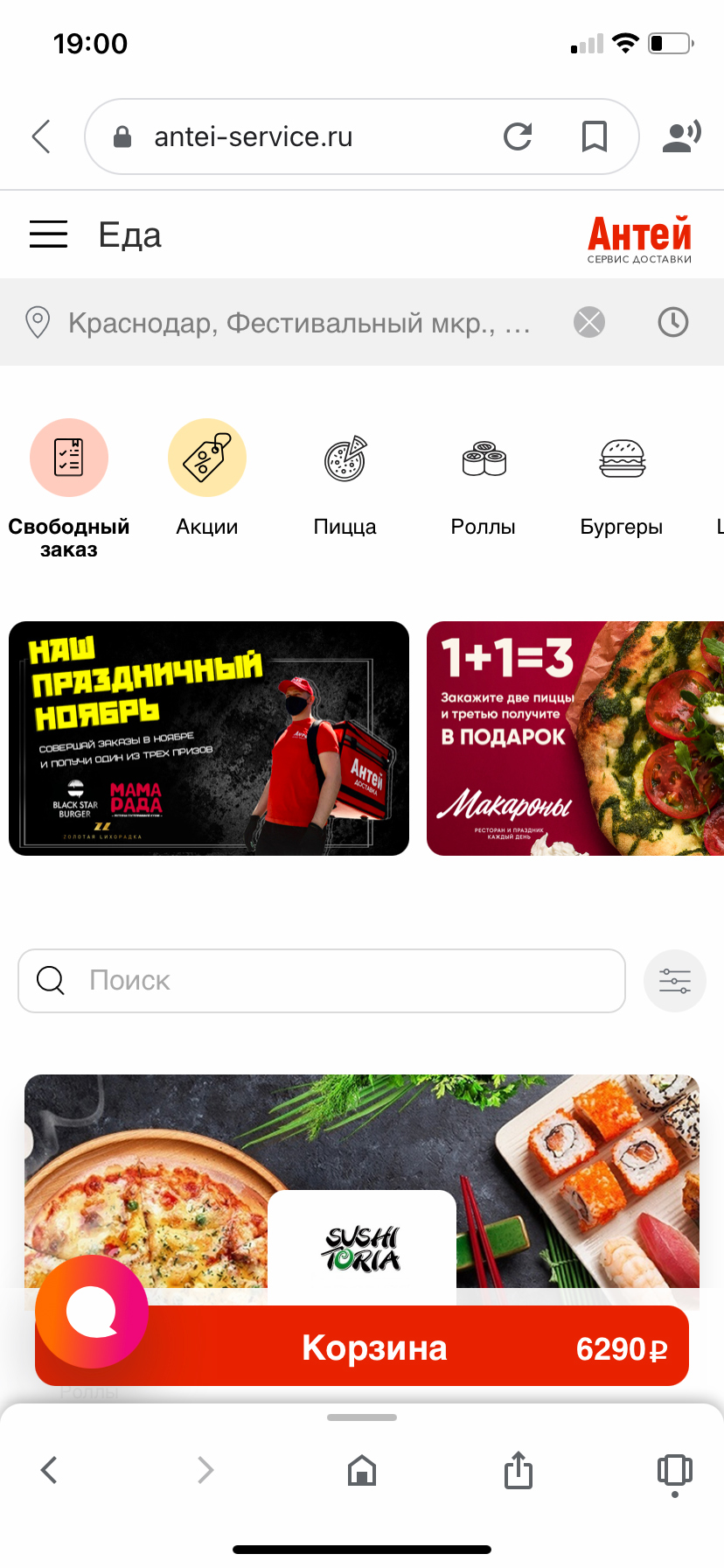Viewport: 724px width, 1568px height.
Task: View the 1+1=3 Макароны pizza offer
Action: [x=575, y=738]
